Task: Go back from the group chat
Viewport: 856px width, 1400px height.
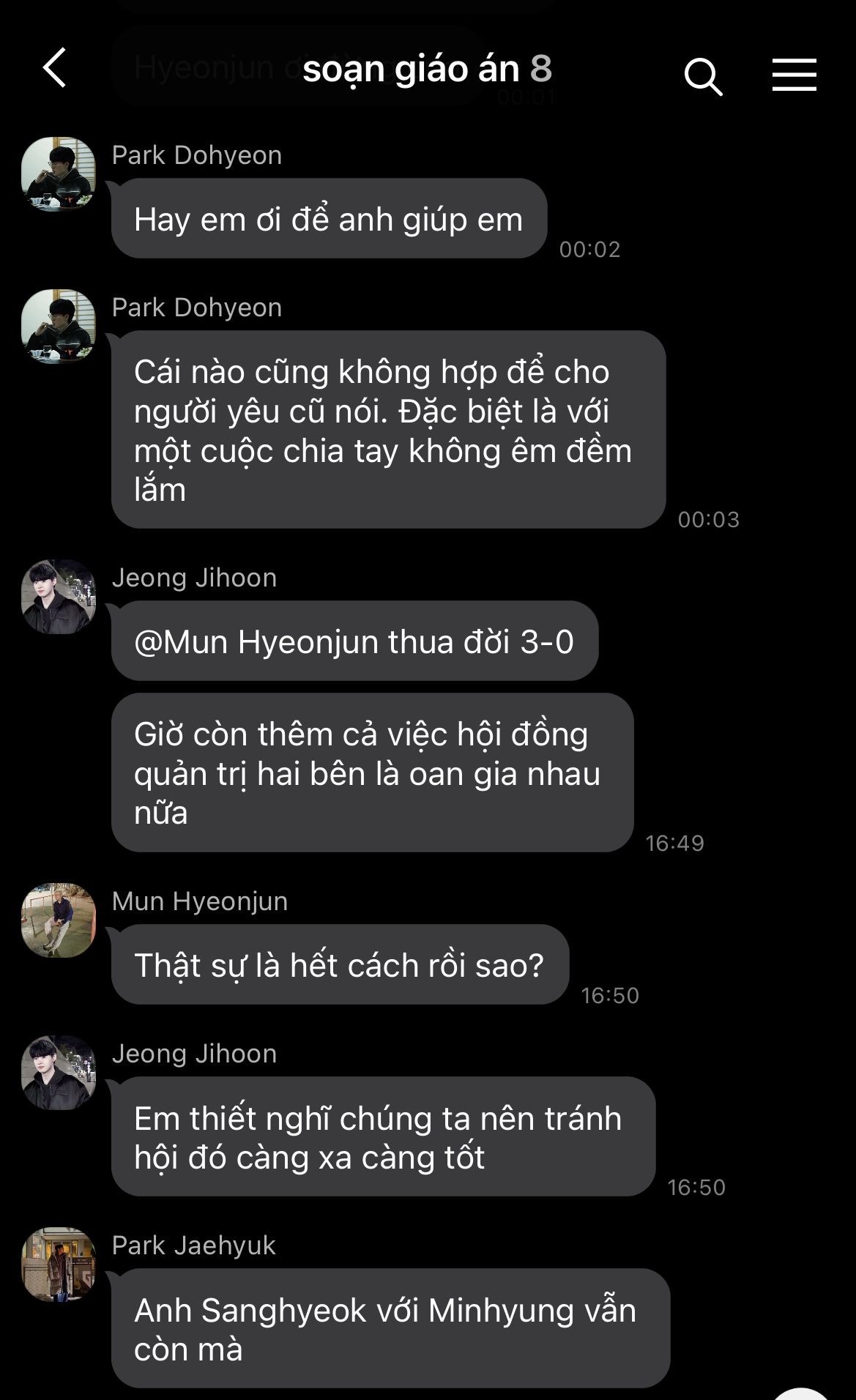Action: click(55, 68)
